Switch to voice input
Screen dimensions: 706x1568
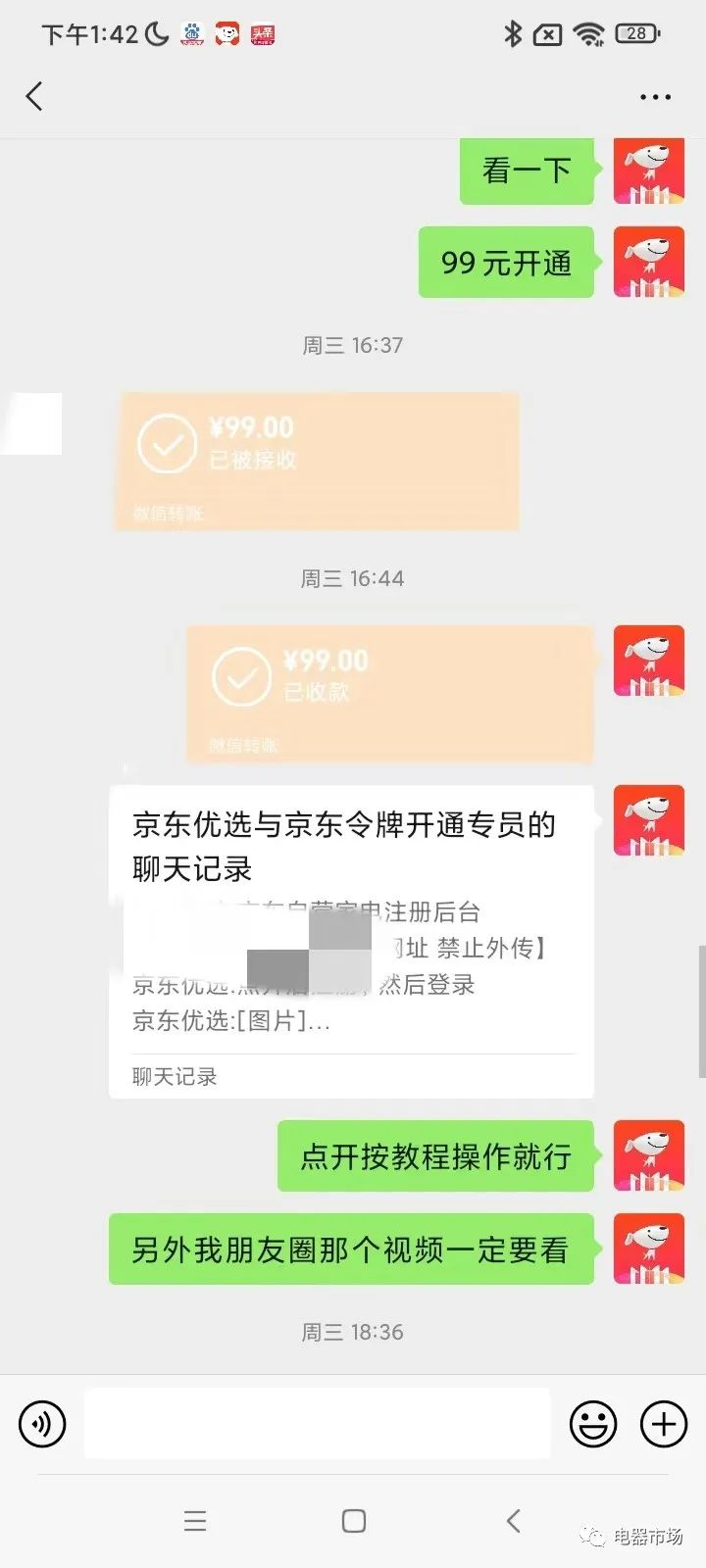click(42, 1423)
